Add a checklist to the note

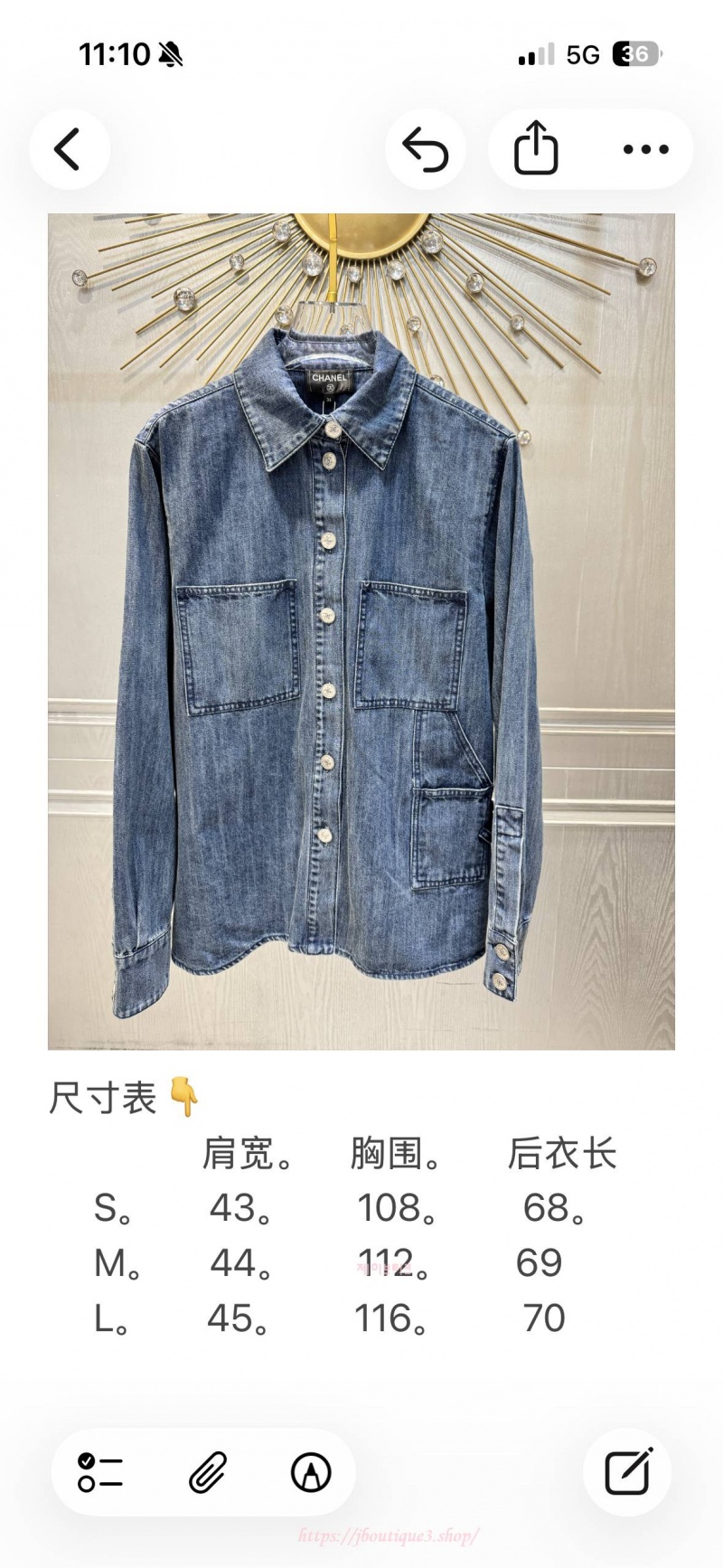pos(99,1472)
